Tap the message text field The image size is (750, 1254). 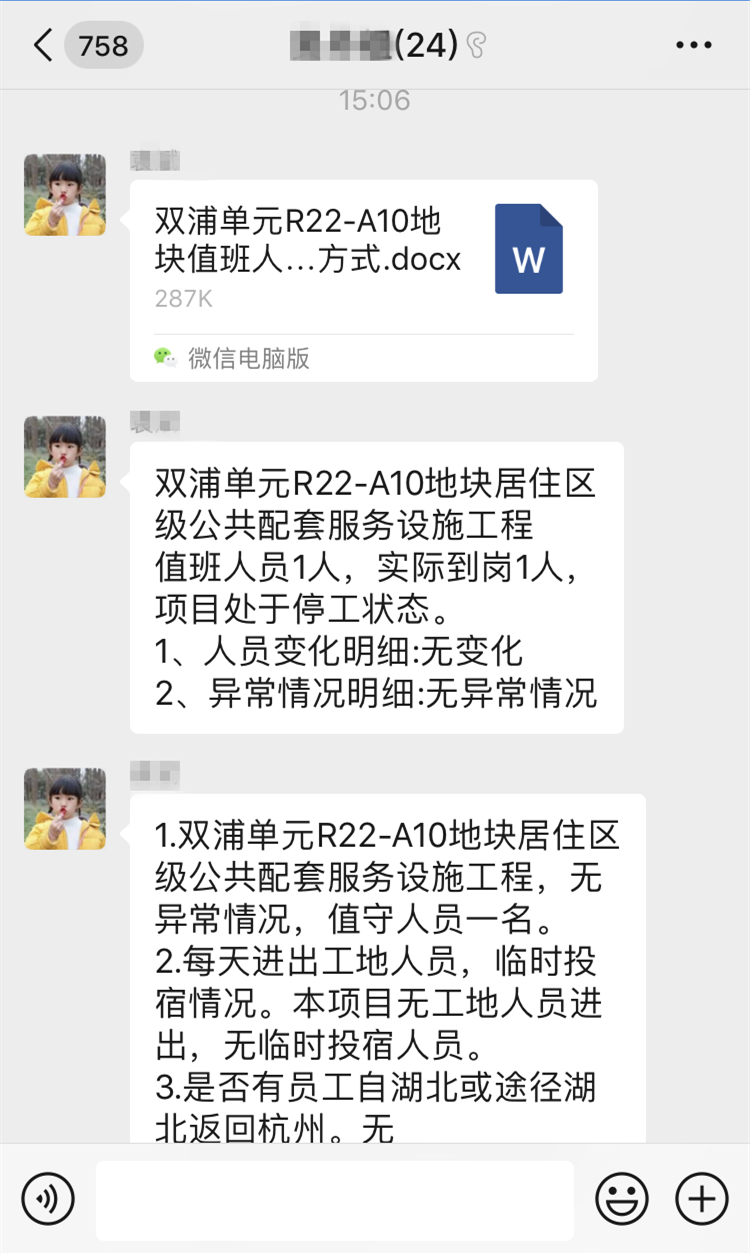click(x=335, y=1199)
